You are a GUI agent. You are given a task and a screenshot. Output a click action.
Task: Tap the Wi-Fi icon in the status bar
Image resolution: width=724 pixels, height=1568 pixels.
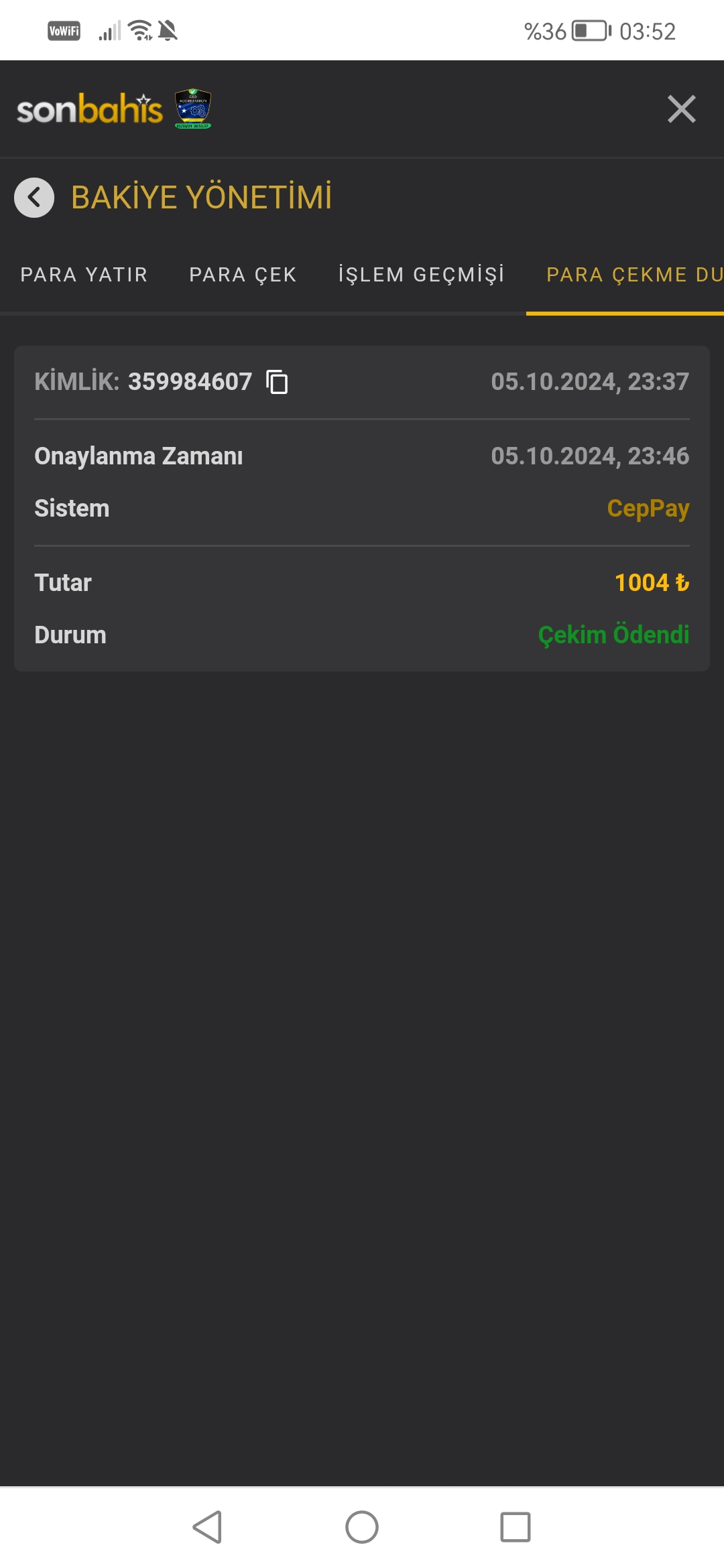pos(141,29)
